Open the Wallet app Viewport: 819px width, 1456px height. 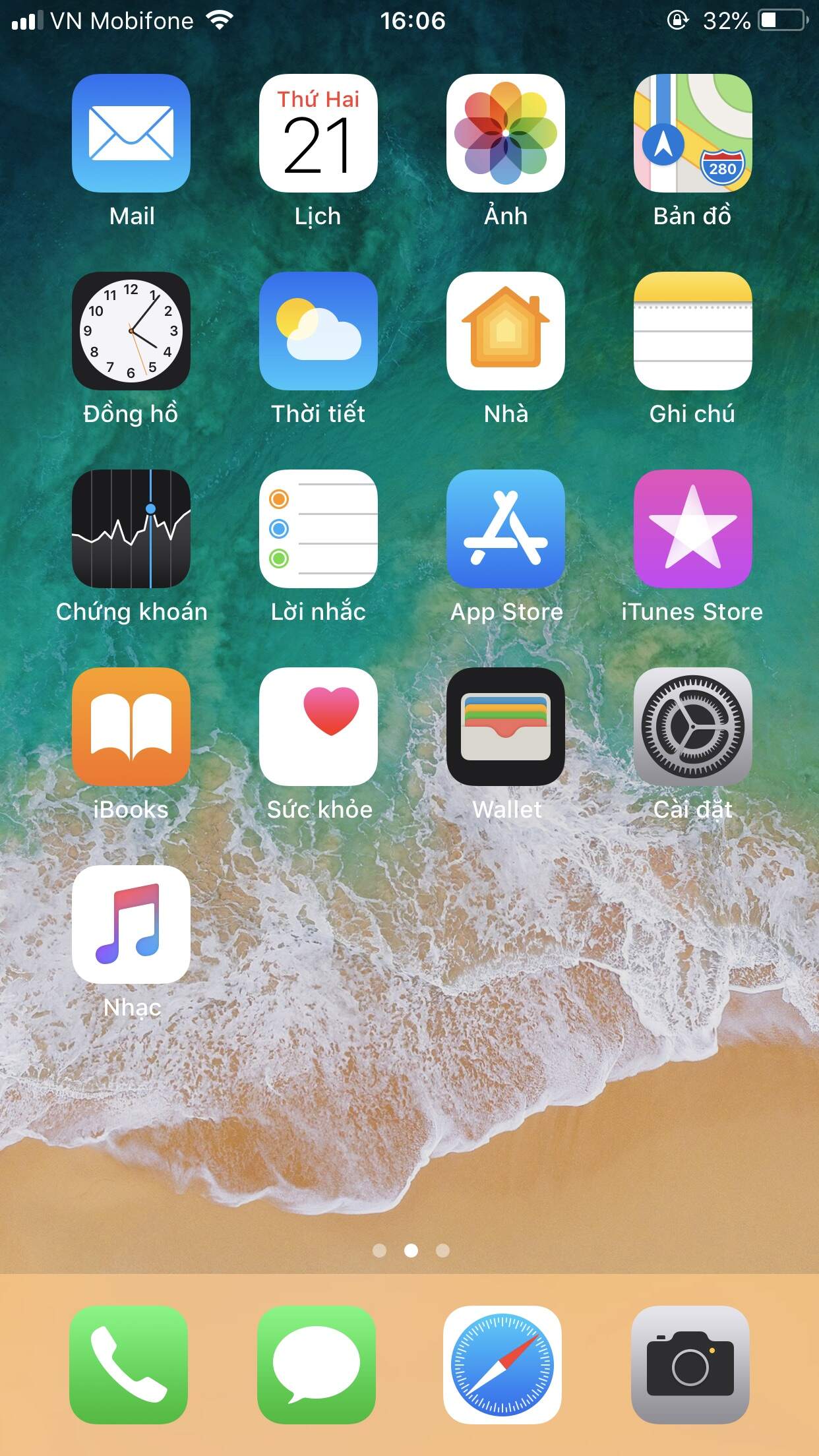[x=506, y=727]
